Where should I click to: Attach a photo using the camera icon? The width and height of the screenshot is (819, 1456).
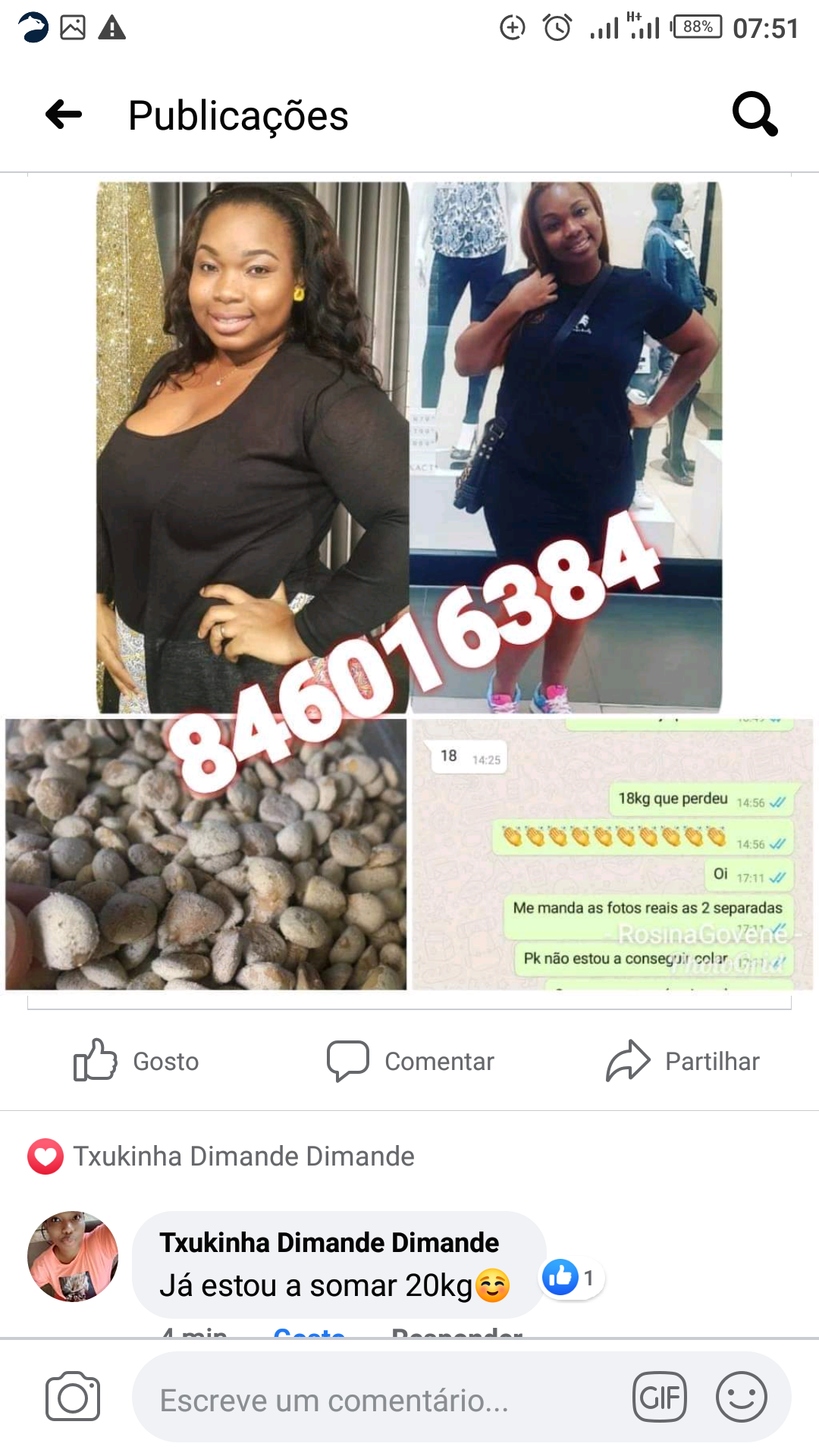click(73, 1396)
